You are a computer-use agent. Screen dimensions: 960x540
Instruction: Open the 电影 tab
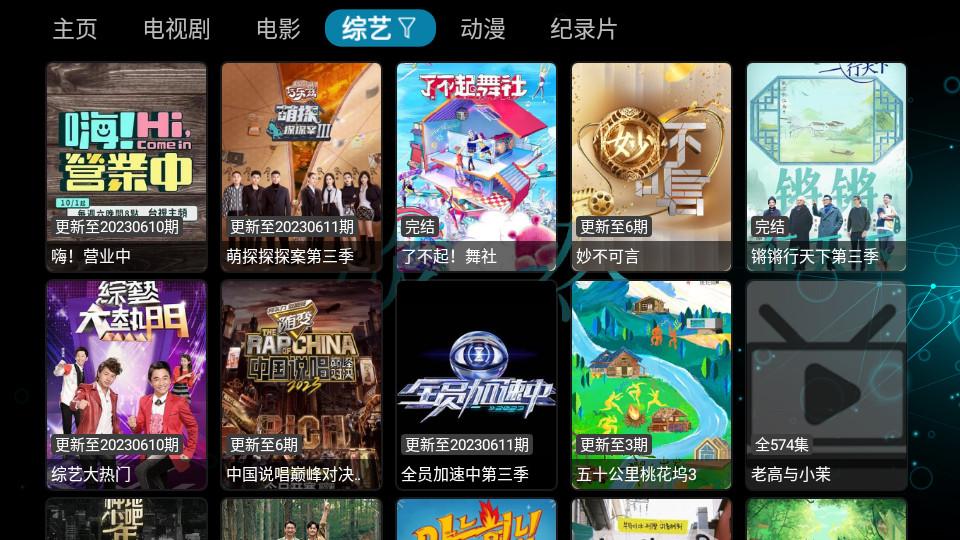point(278,28)
